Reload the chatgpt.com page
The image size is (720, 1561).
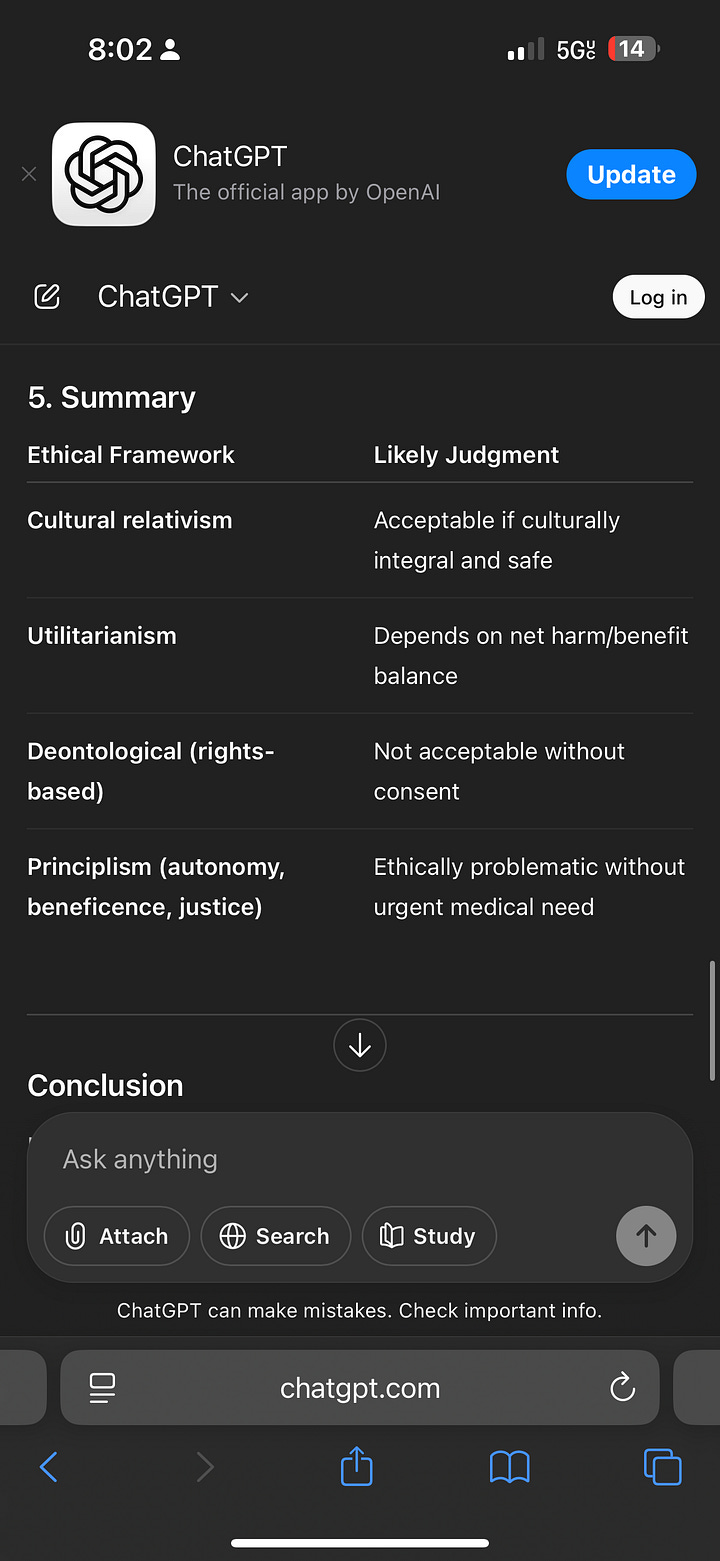pyautogui.click(x=622, y=1387)
